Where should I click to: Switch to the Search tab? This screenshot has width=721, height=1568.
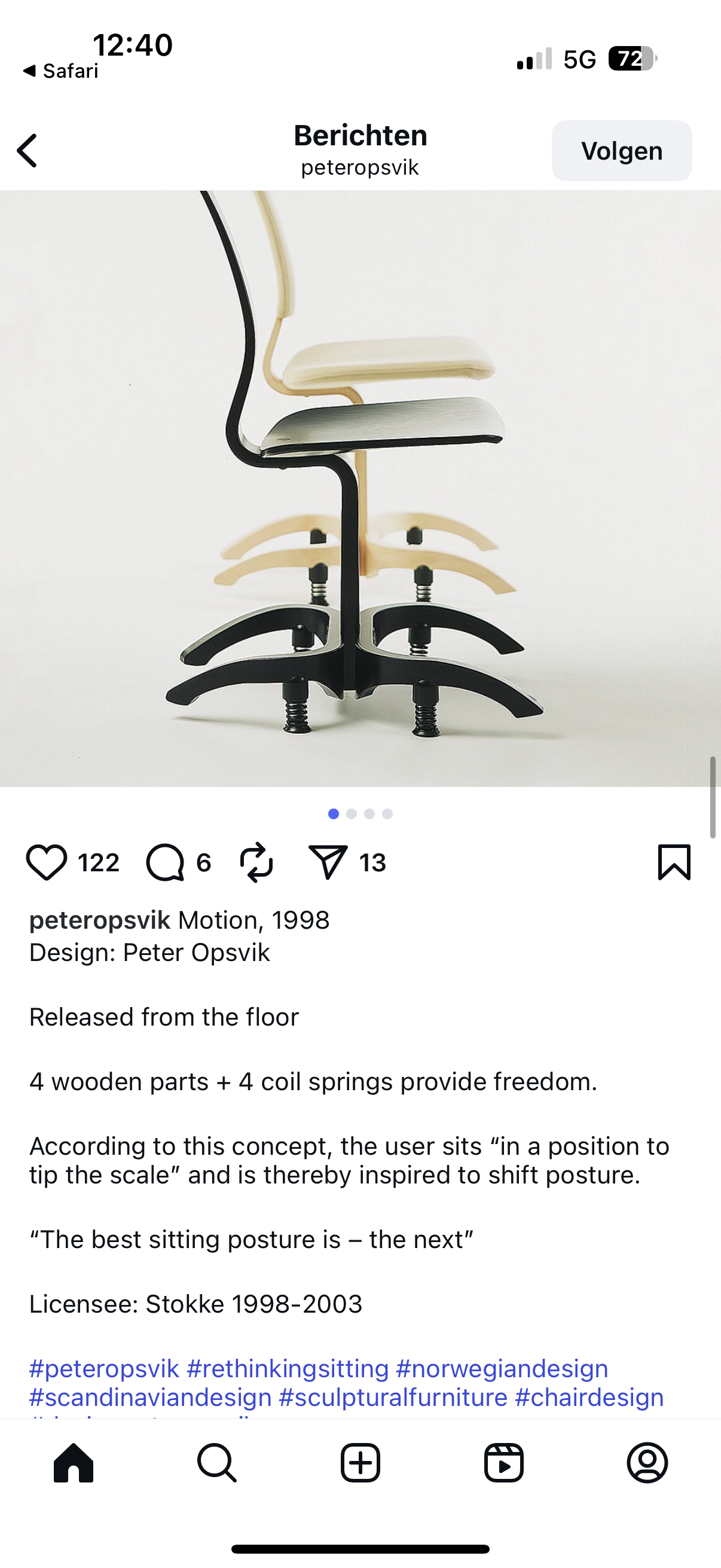coord(216,1463)
